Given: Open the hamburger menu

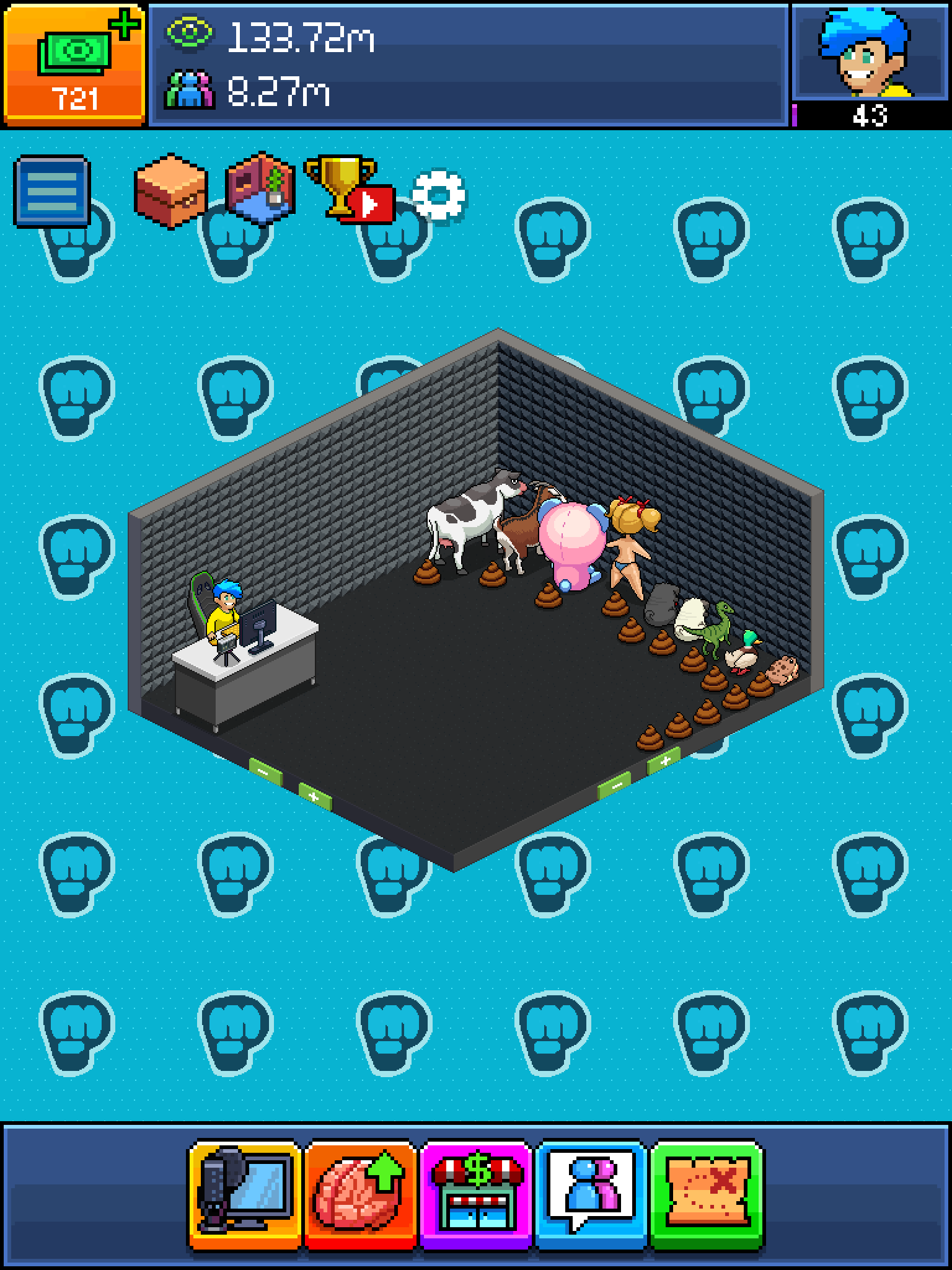Looking at the screenshot, I should tap(52, 191).
